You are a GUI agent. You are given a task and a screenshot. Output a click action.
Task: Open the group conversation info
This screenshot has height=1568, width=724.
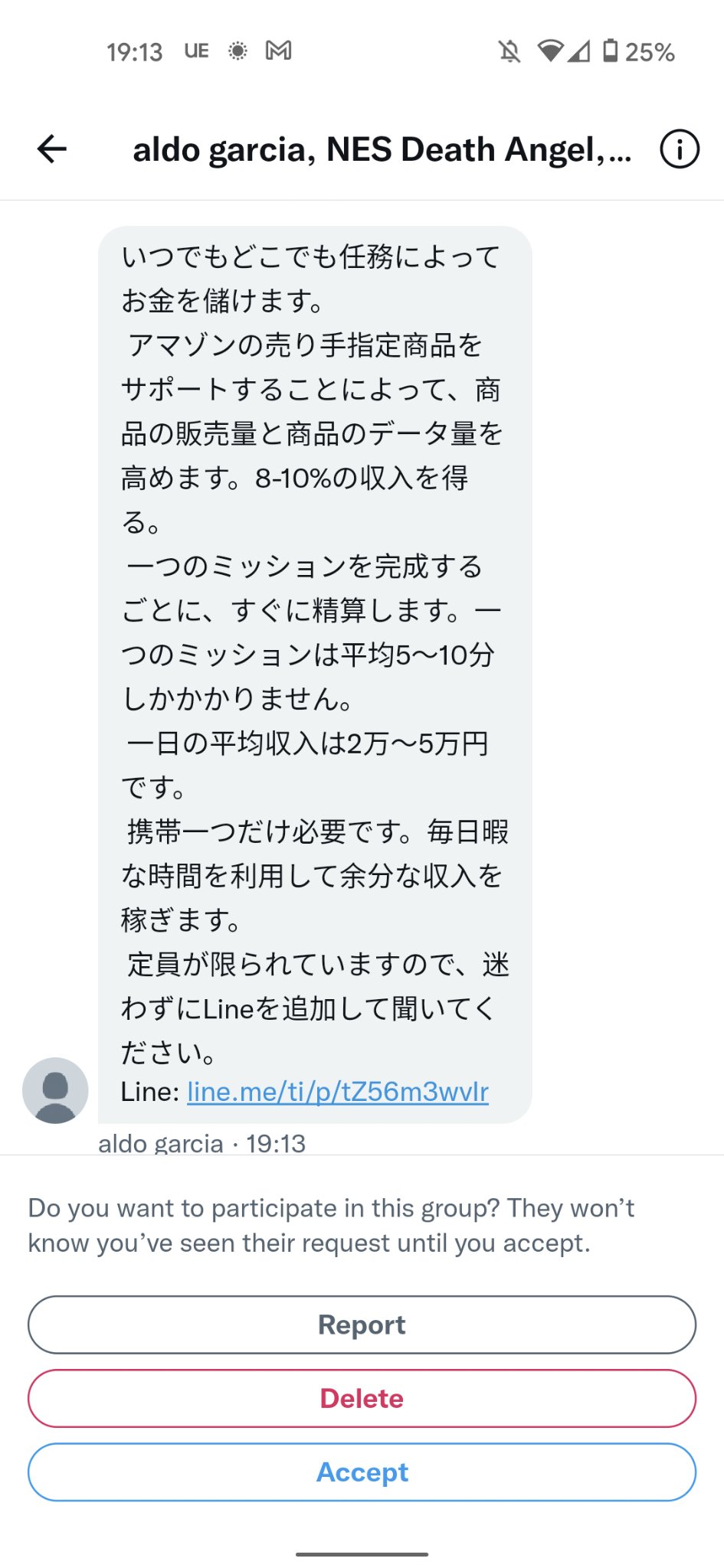pos(679,149)
